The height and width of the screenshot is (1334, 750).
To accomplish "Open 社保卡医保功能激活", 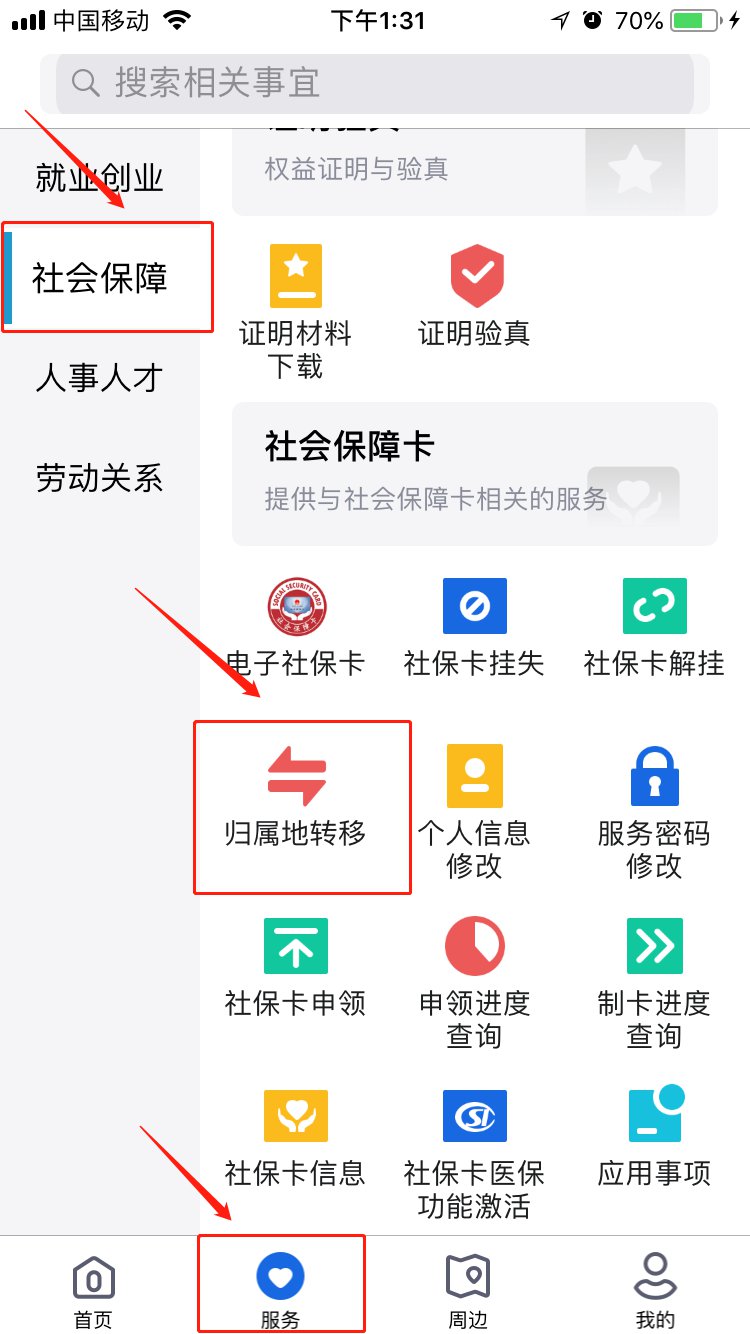I will click(x=475, y=1150).
